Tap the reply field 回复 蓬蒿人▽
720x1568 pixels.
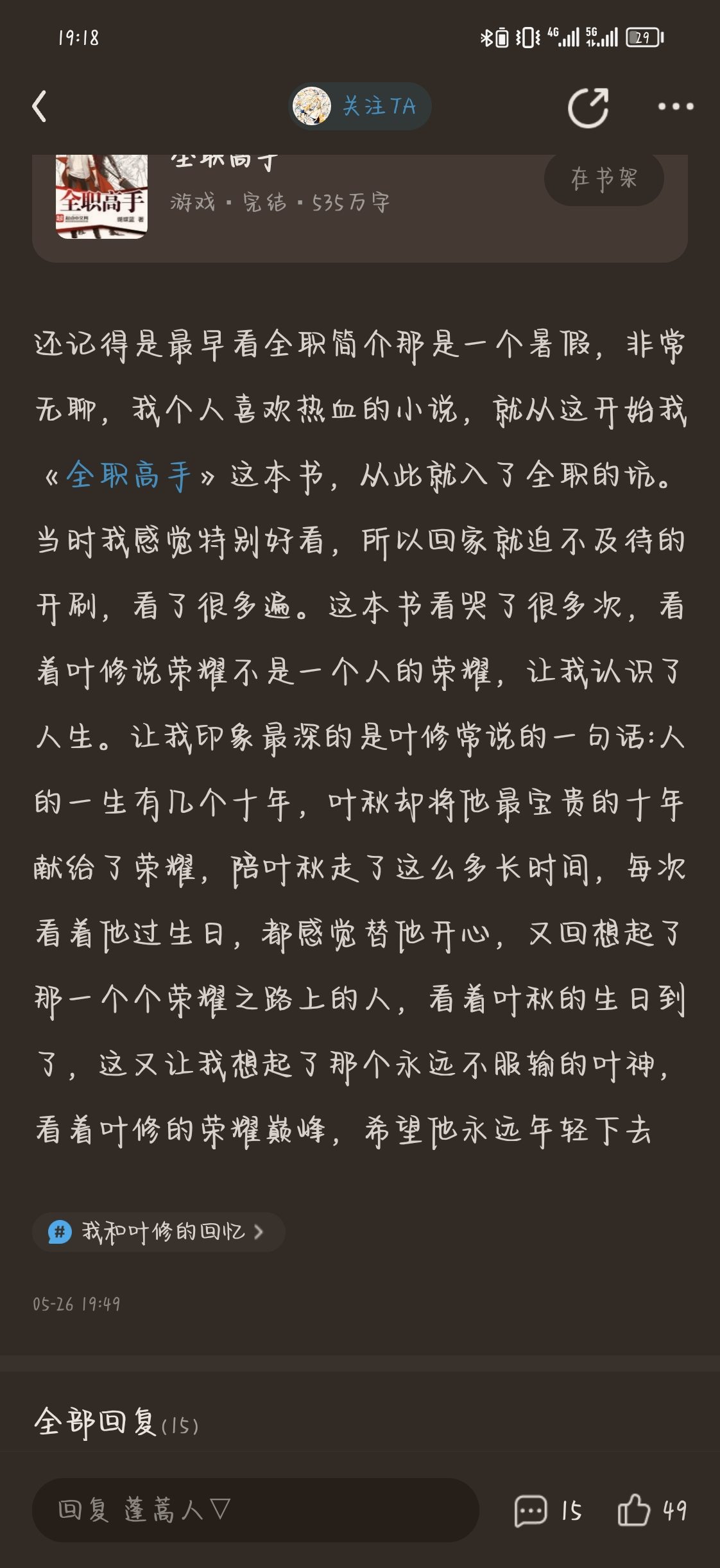click(x=255, y=1510)
